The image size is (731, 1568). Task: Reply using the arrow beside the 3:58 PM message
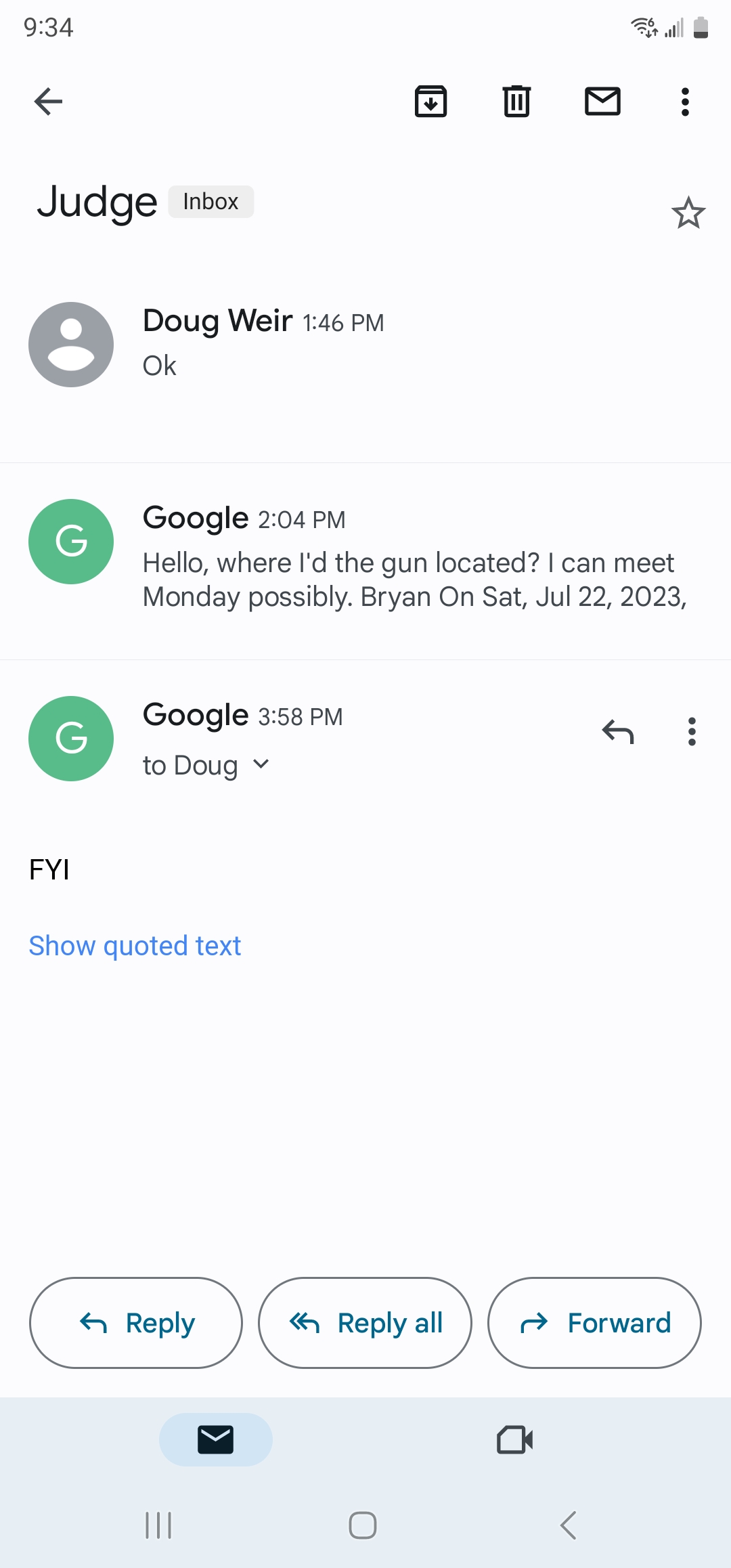(x=618, y=732)
